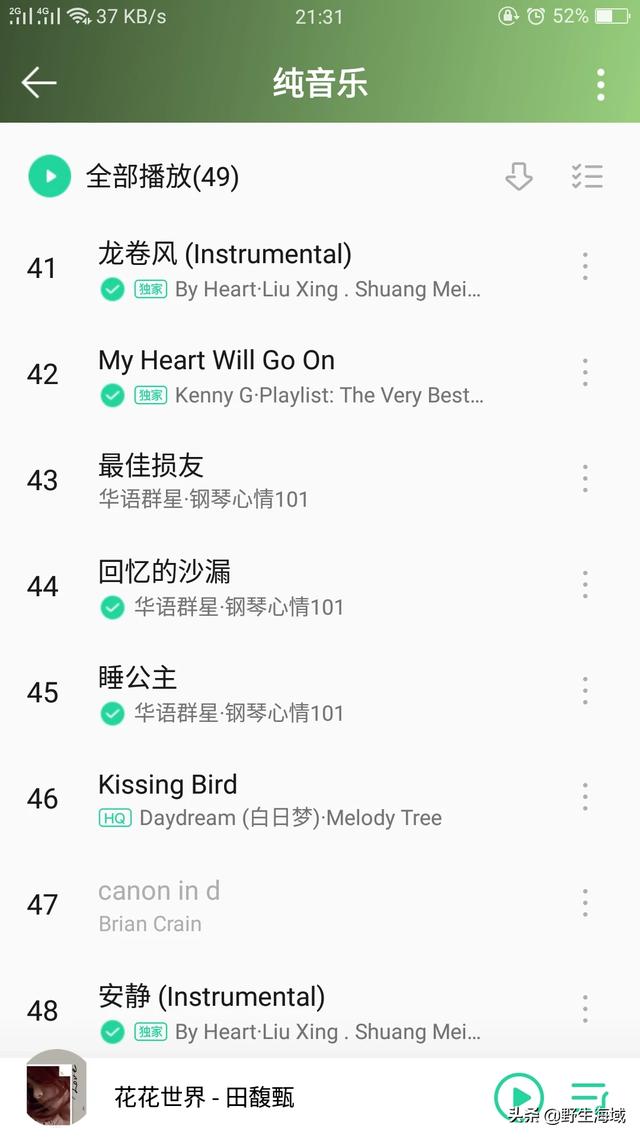Show more options for 最佳损友
The height and width of the screenshot is (1138, 640).
click(x=585, y=479)
